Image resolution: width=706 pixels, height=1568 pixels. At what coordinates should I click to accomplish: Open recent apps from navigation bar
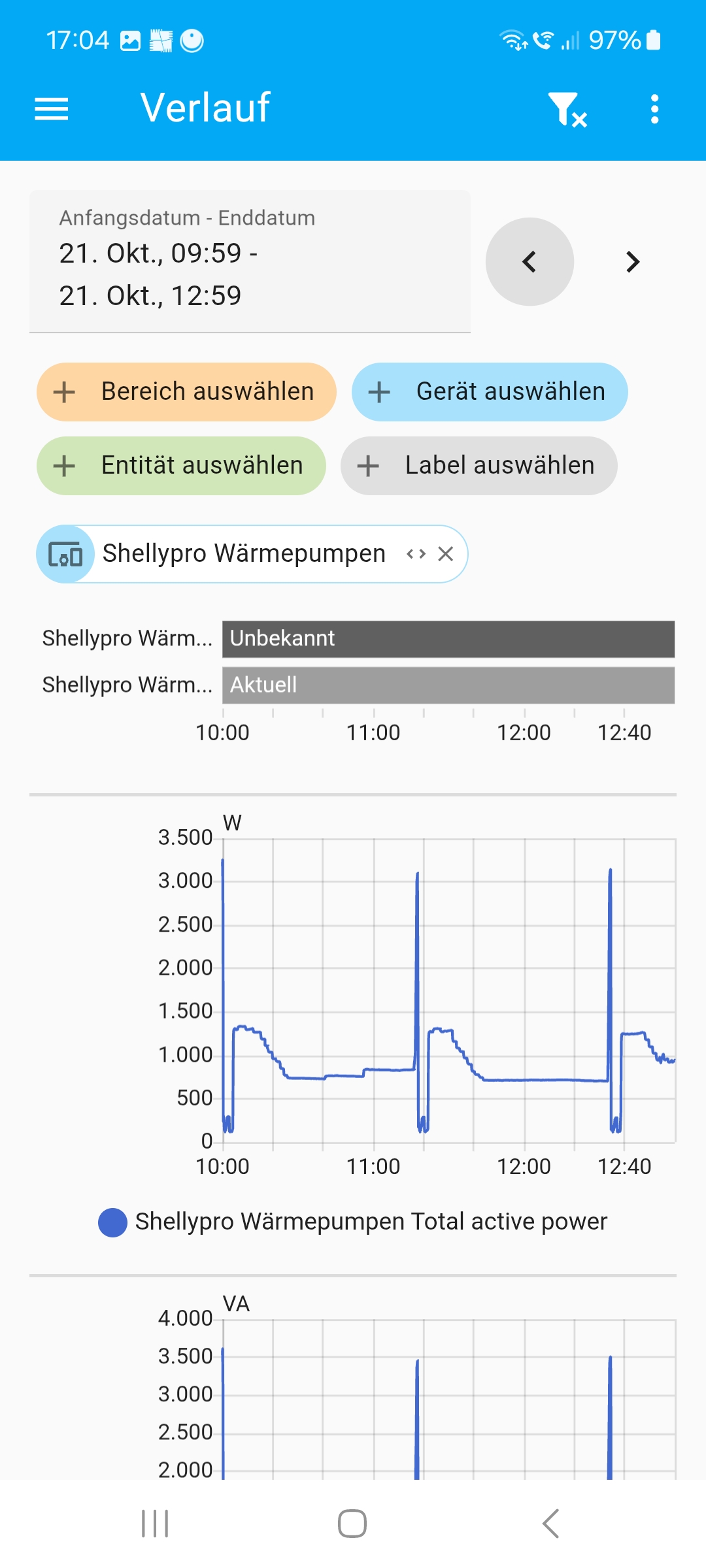pos(155,1524)
